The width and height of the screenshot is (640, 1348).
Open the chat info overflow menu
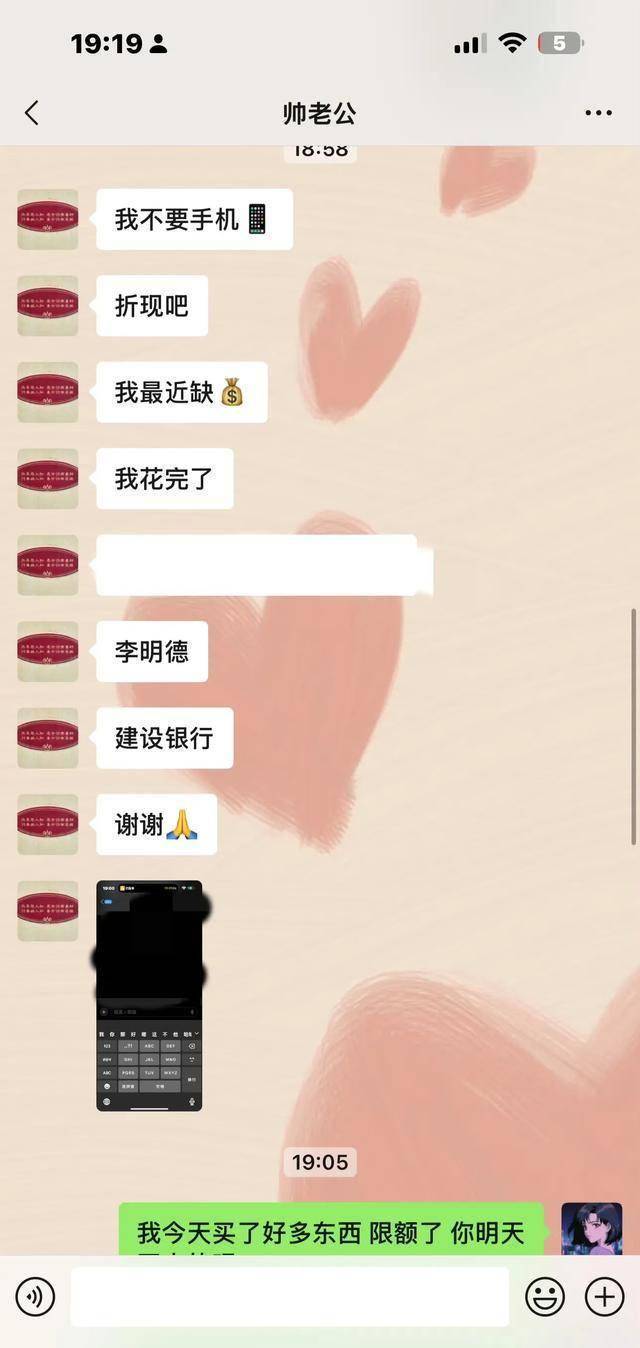tap(598, 113)
